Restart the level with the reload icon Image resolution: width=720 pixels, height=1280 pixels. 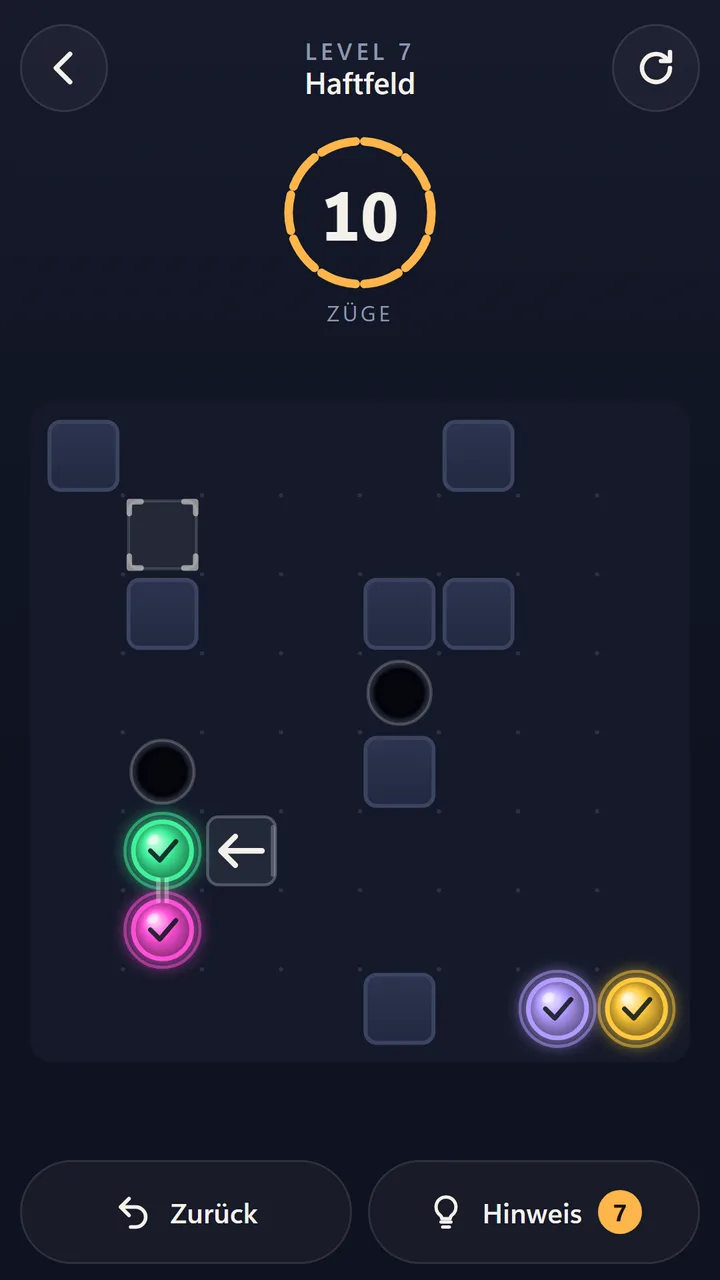[x=656, y=68]
